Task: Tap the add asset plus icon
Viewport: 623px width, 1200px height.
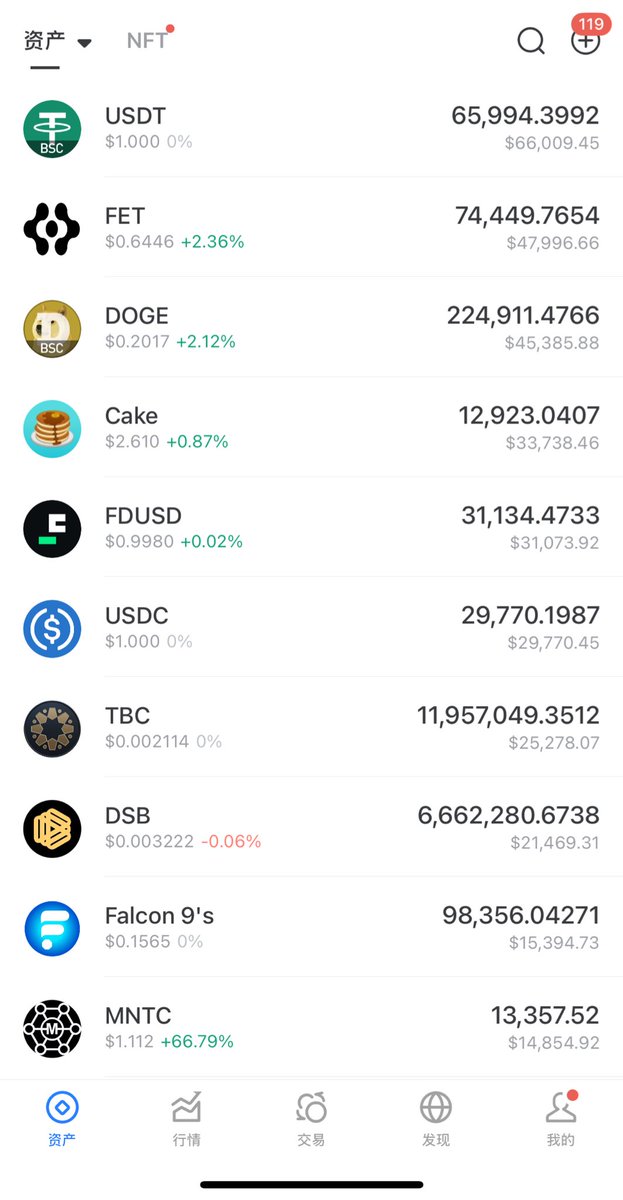Action: coord(585,41)
